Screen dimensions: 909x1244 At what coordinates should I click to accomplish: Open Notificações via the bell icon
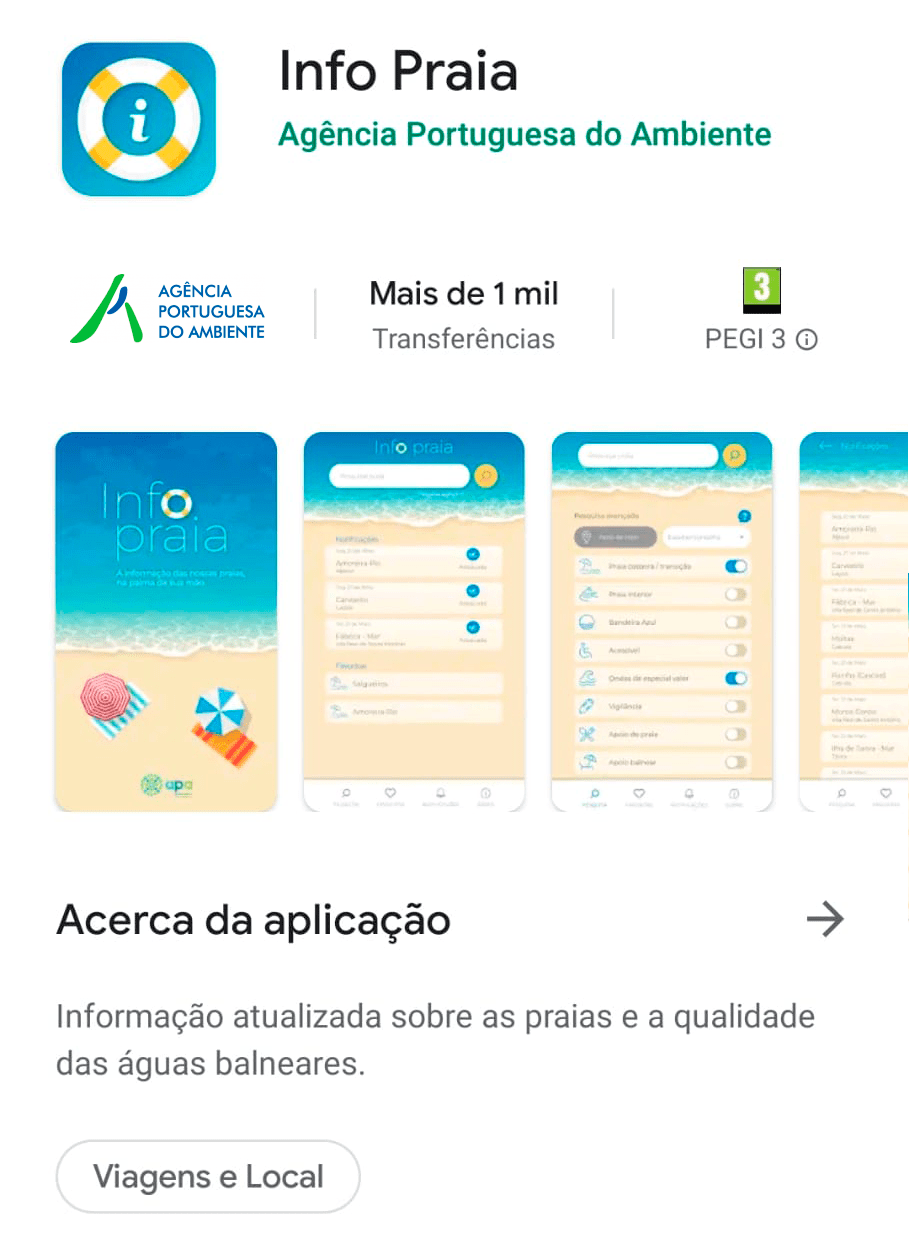[x=687, y=794]
